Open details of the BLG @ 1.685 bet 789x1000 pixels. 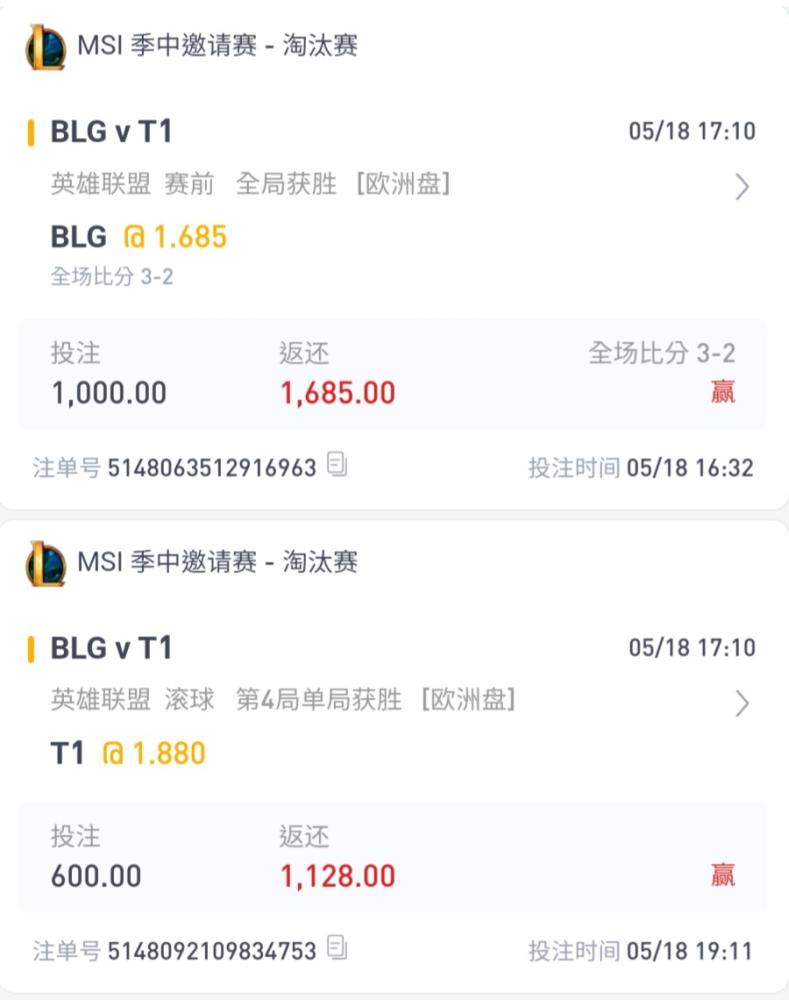pyautogui.click(x=741, y=187)
